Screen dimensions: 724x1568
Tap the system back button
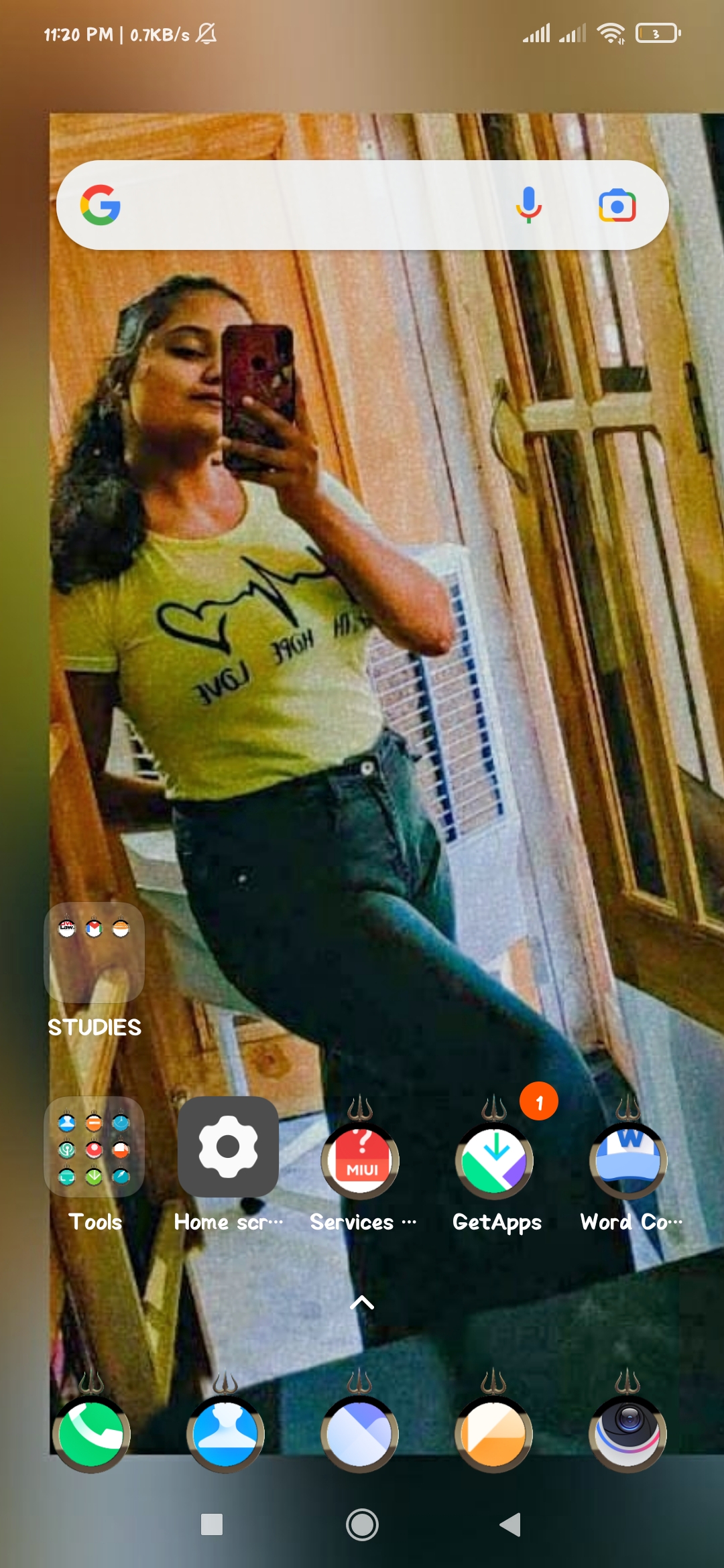point(511,1524)
